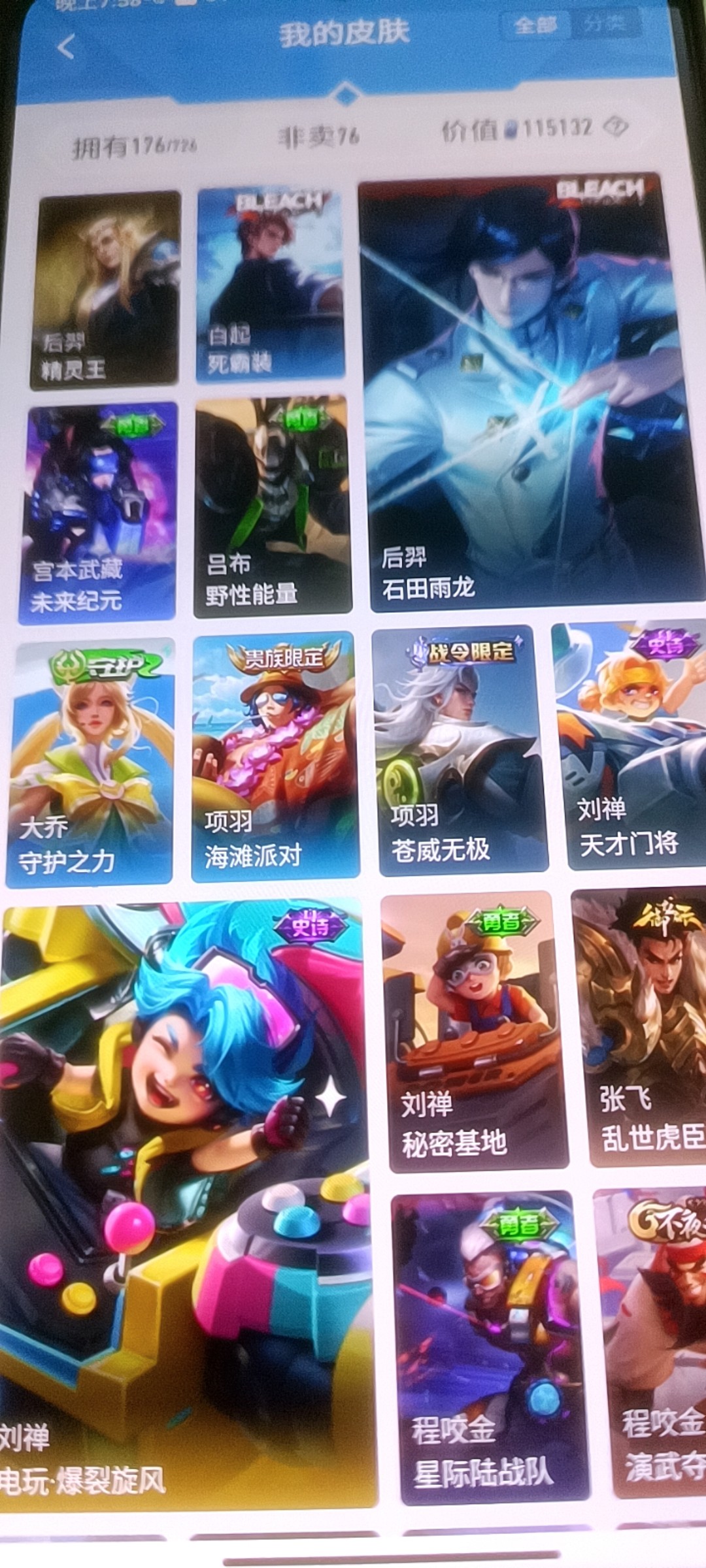
Task: Open 大乔 守护之力 skin card
Action: 92,762
